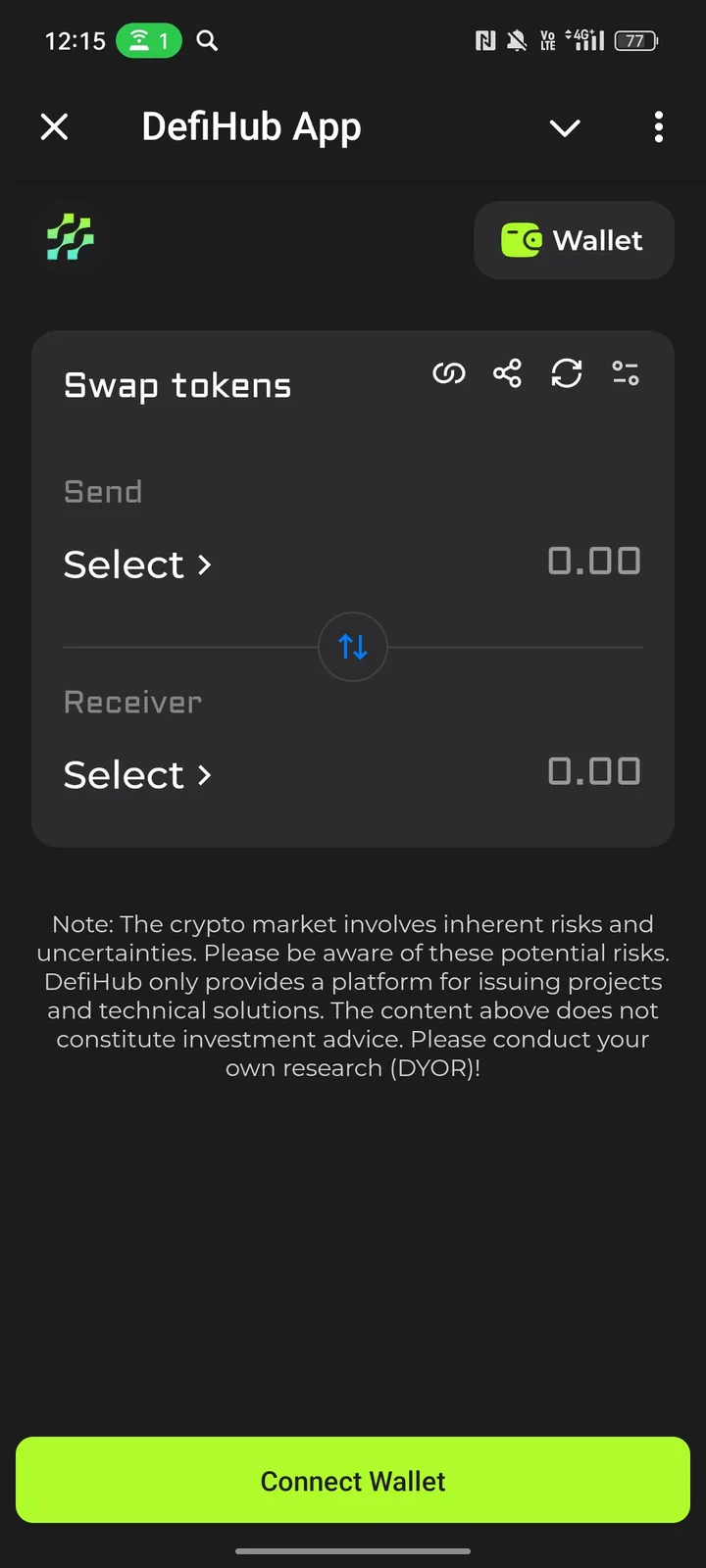Tap the notifications muted icon
This screenshot has height=1568, width=706.
pos(516,40)
